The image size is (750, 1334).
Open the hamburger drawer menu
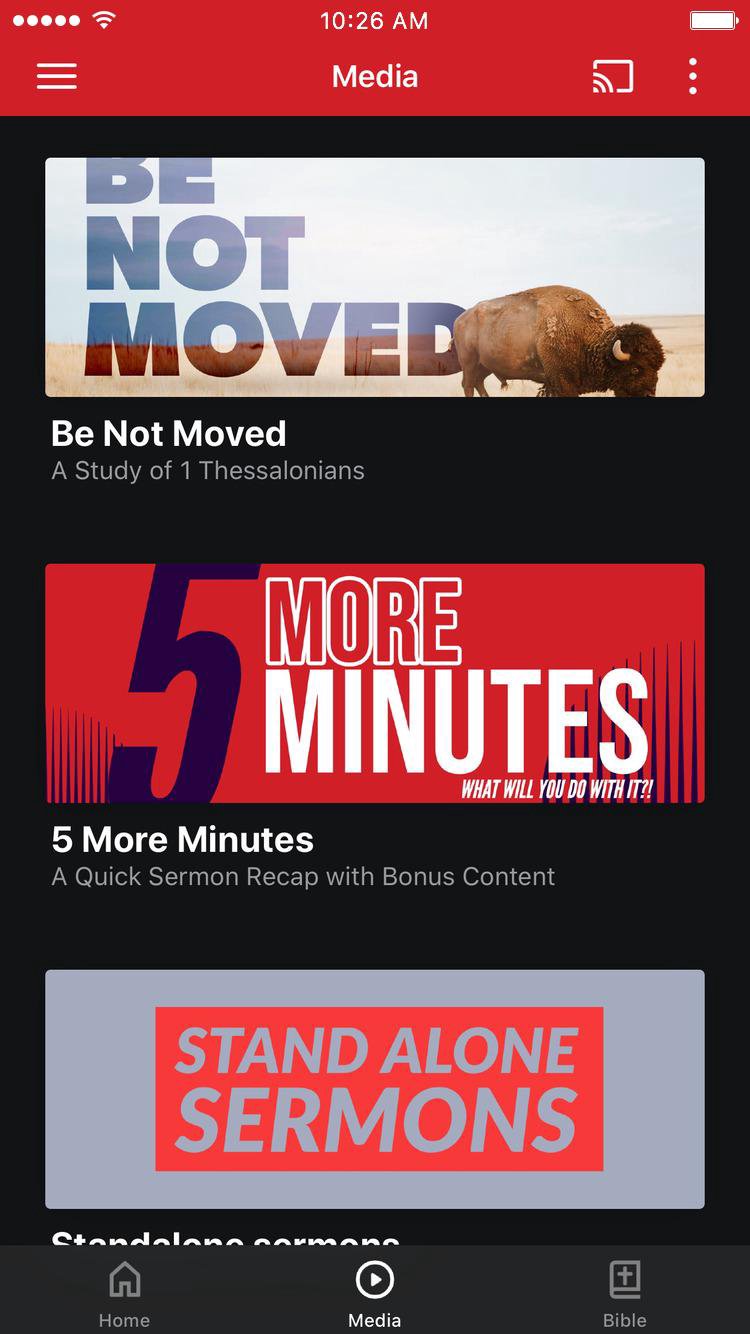pos(57,77)
